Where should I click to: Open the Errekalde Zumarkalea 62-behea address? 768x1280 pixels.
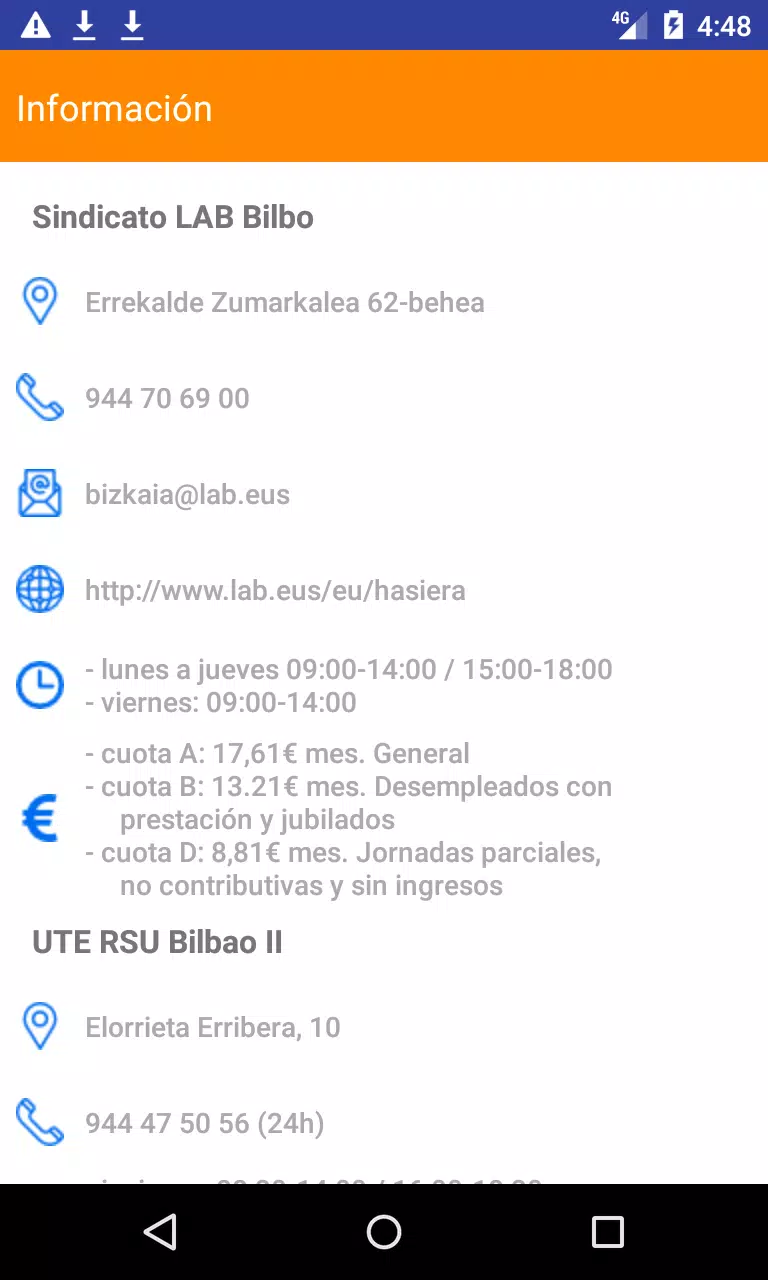(285, 302)
